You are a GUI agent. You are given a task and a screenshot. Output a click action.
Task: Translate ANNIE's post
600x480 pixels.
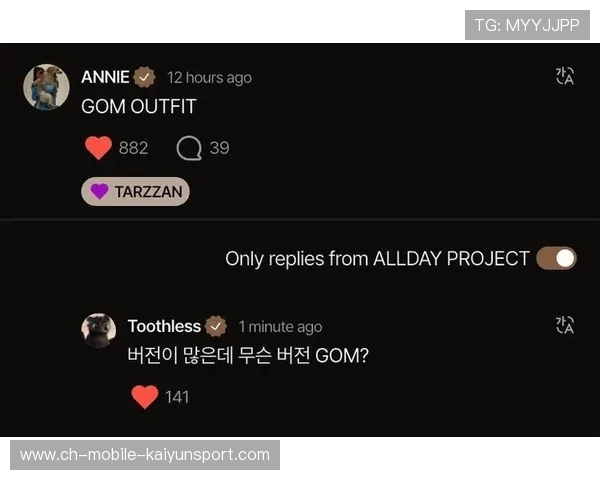(x=564, y=77)
